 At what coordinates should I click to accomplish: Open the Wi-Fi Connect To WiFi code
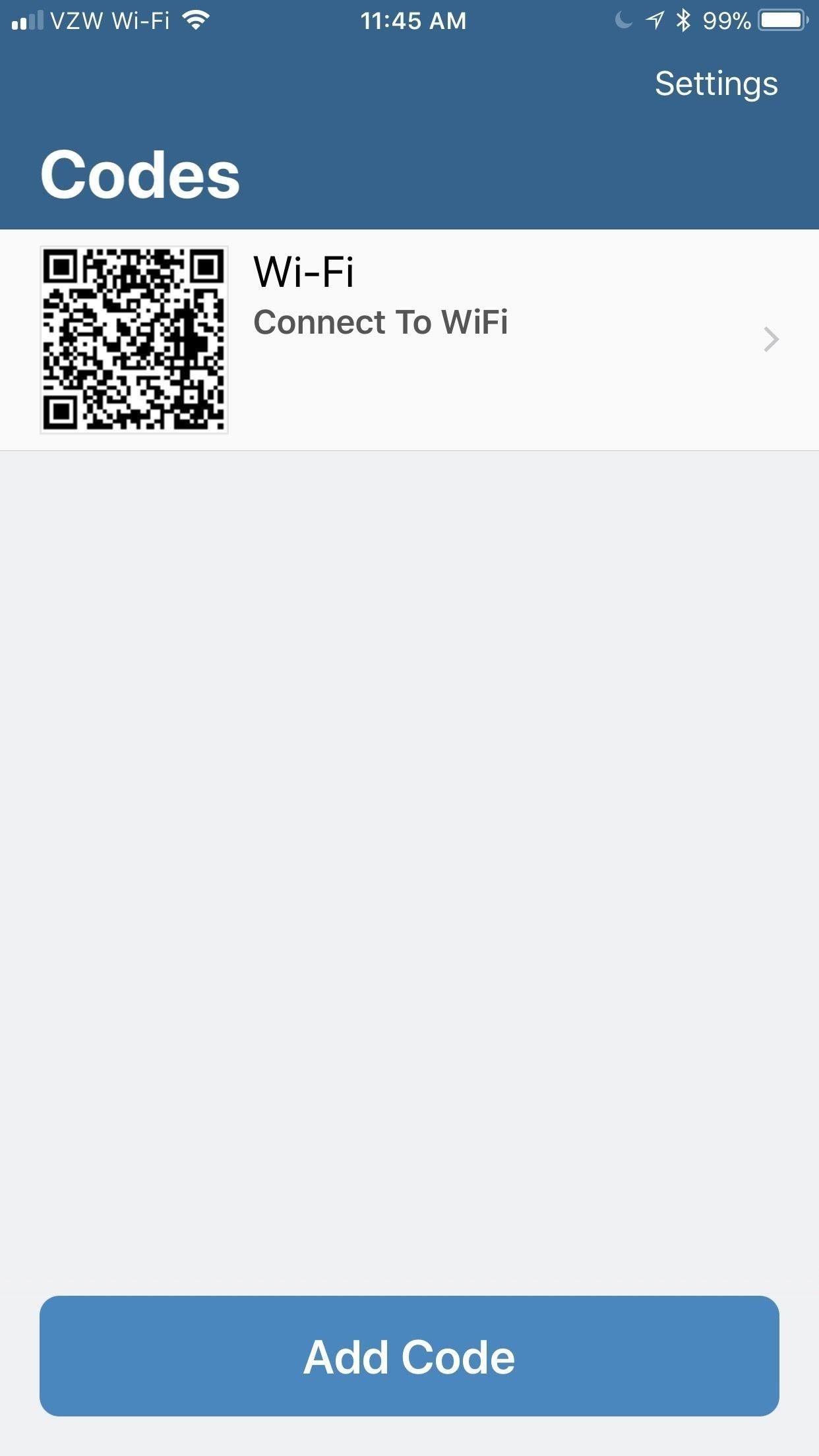[409, 340]
